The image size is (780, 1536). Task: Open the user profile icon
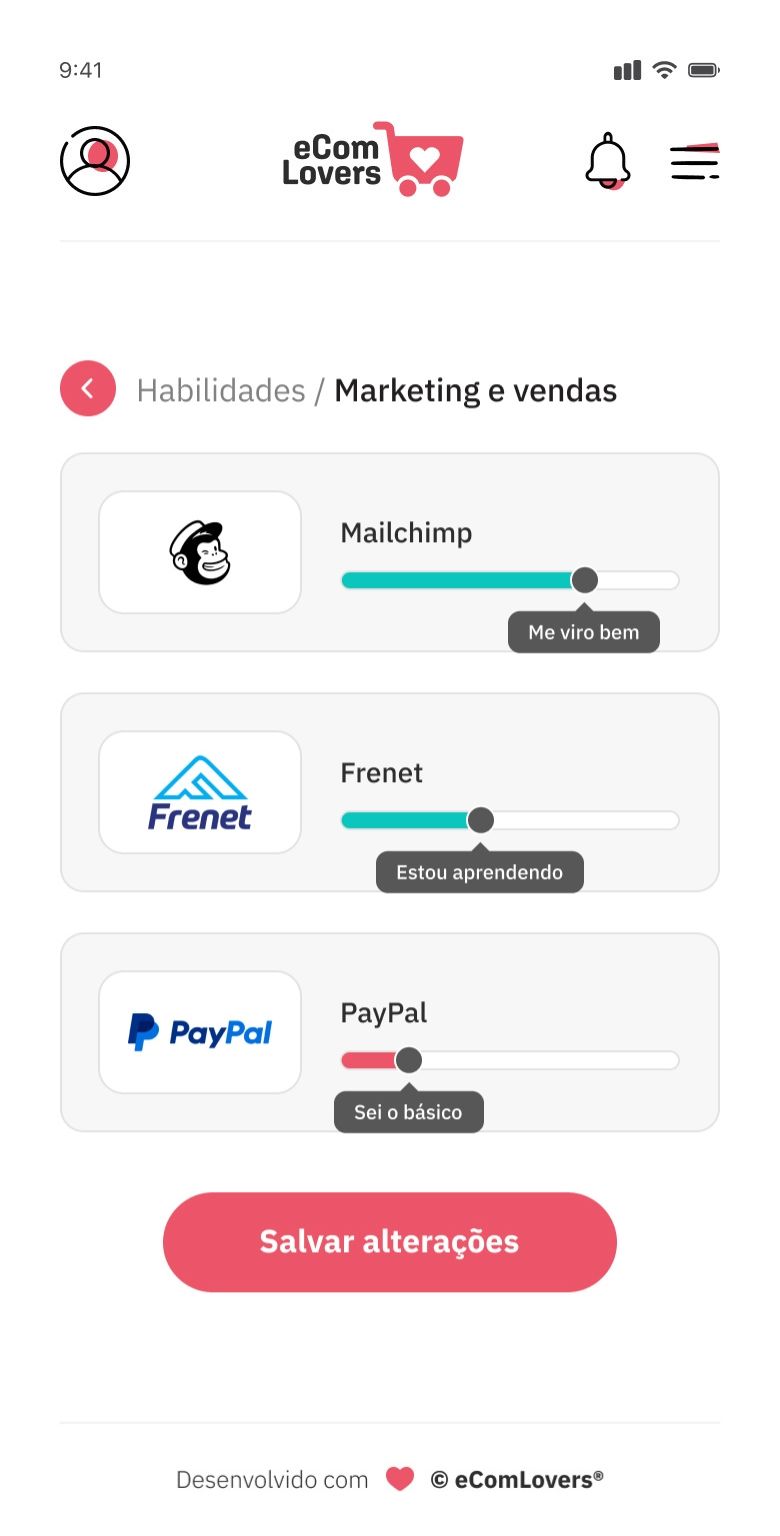point(95,161)
